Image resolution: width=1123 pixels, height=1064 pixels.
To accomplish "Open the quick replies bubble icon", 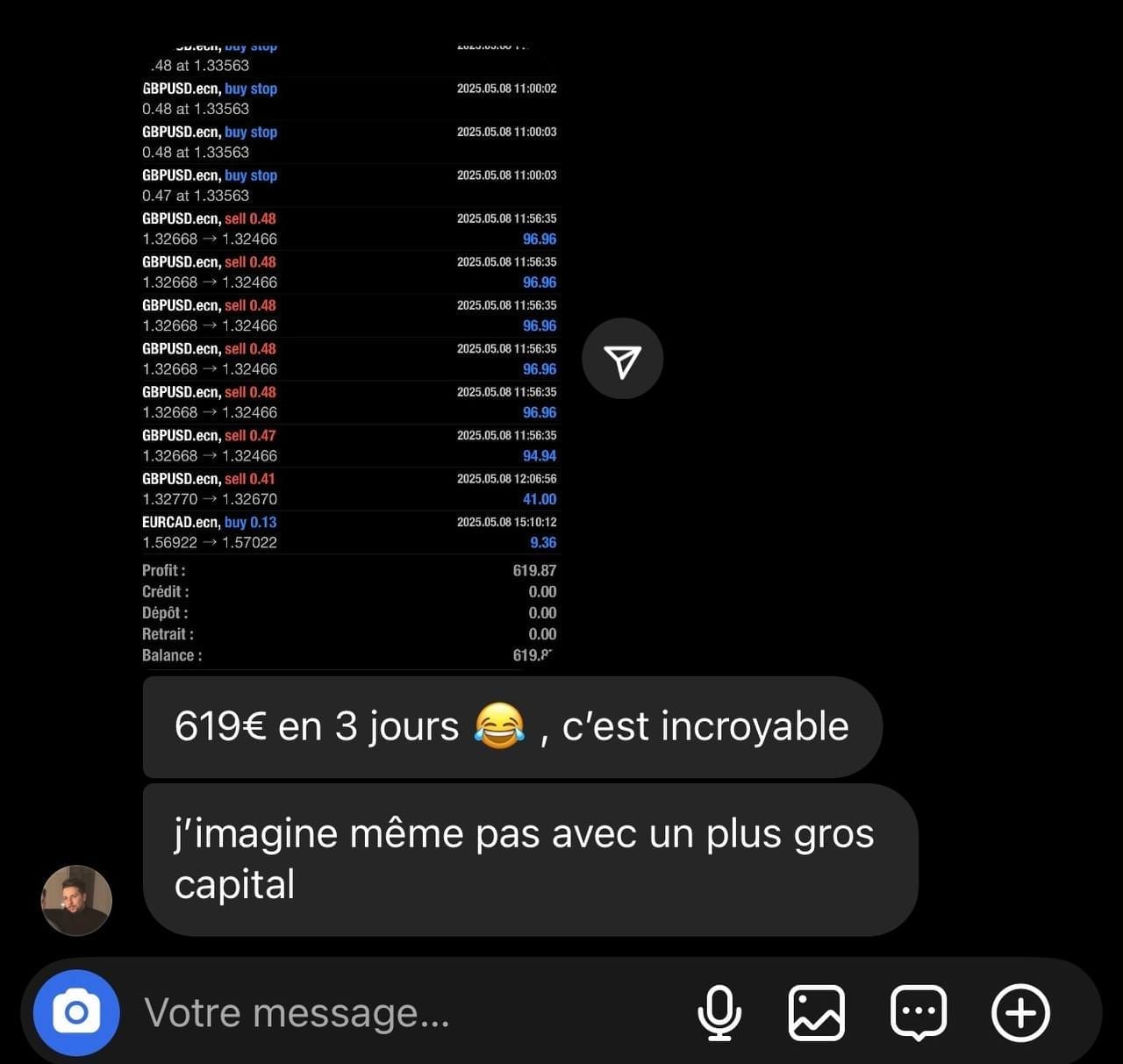I will pyautogui.click(x=919, y=1012).
